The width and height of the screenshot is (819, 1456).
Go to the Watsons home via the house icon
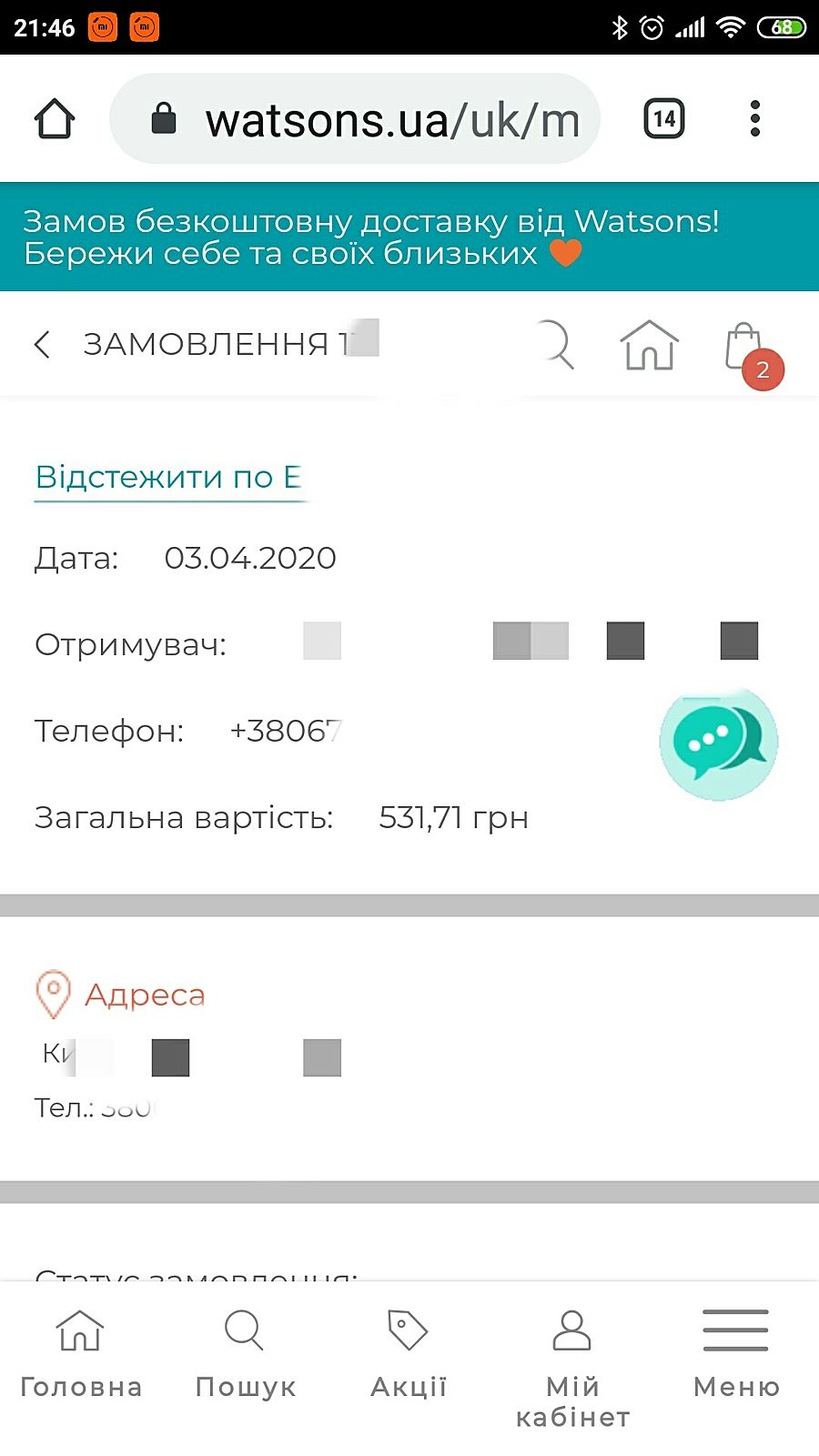tap(649, 346)
